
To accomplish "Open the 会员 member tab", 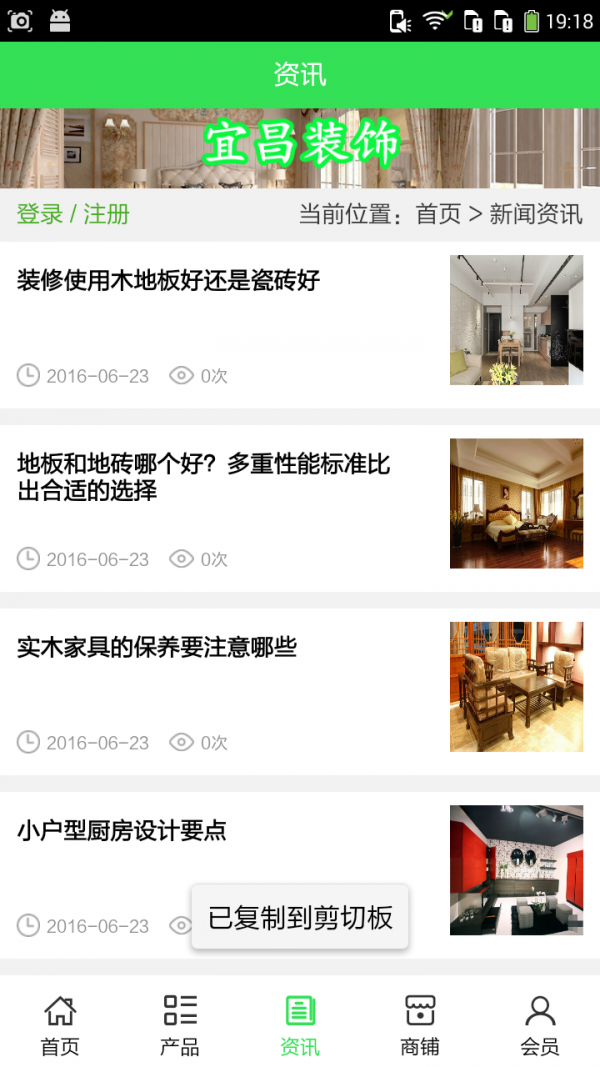I will pyautogui.click(x=540, y=1025).
